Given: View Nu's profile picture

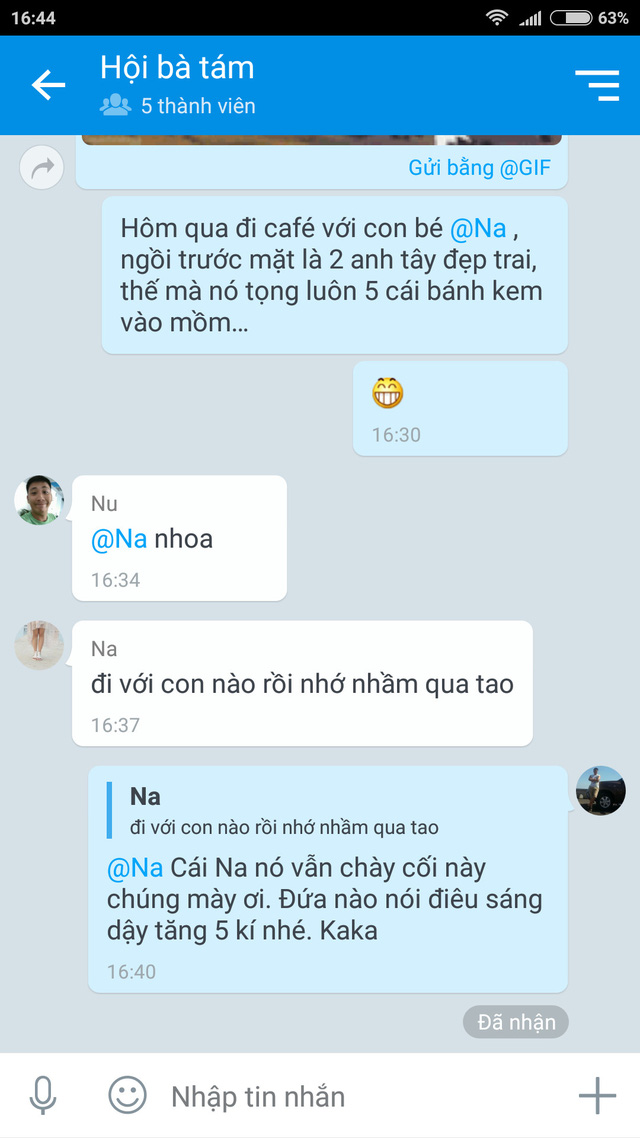Looking at the screenshot, I should click(39, 500).
